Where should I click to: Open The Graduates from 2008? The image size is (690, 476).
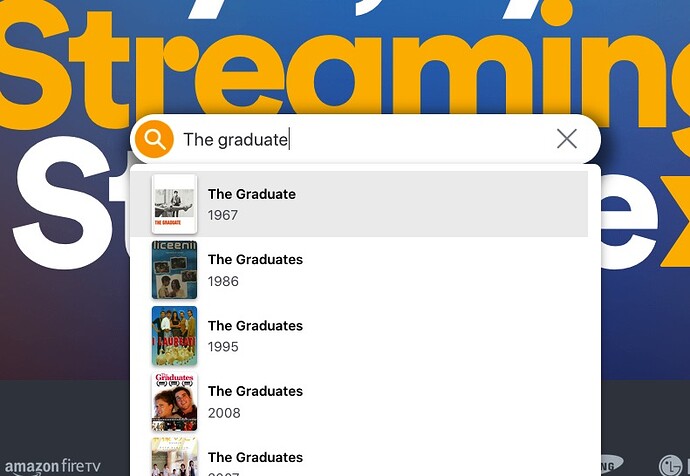[360, 401]
